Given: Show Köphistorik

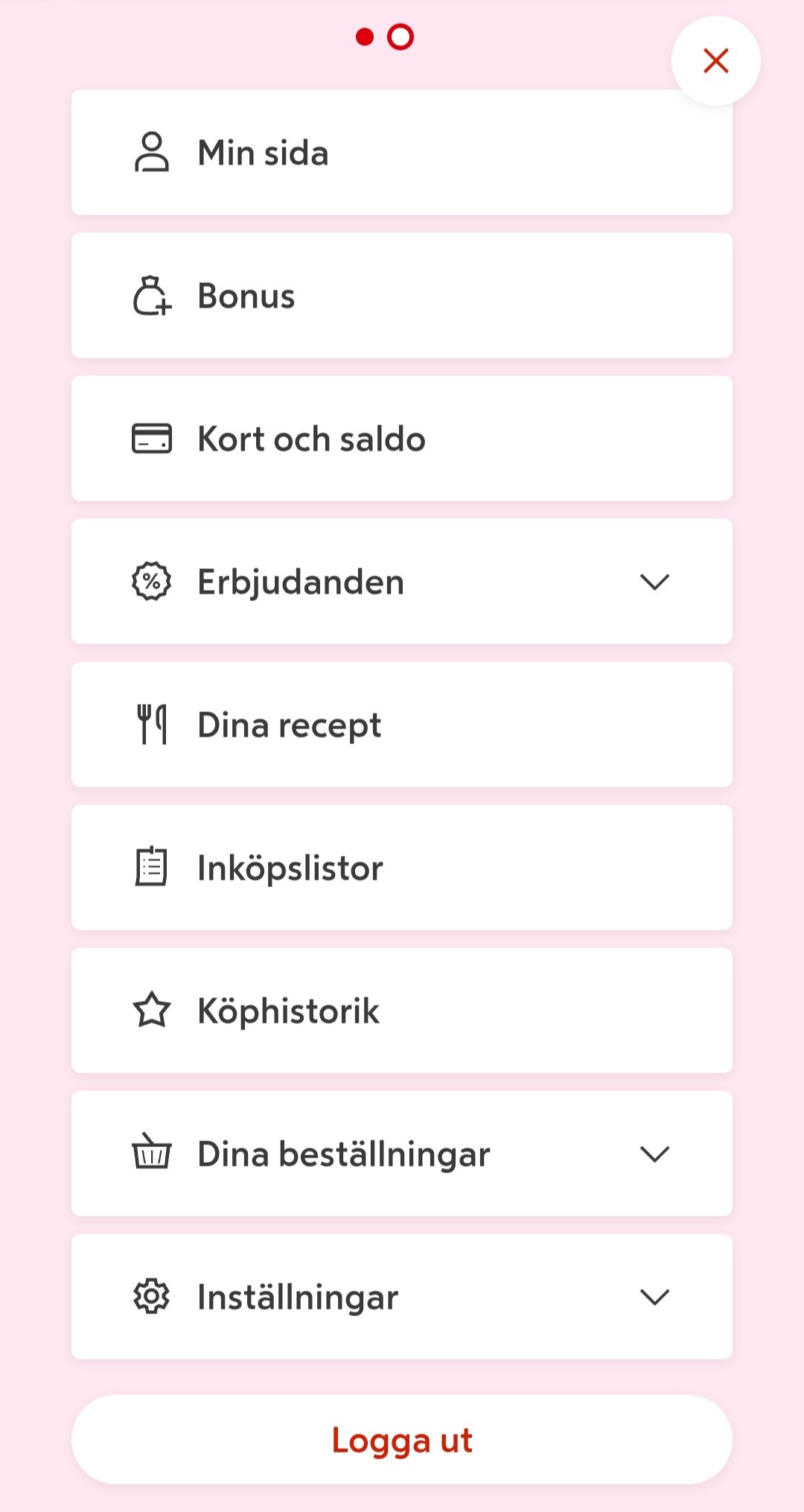Looking at the screenshot, I should tap(402, 1011).
